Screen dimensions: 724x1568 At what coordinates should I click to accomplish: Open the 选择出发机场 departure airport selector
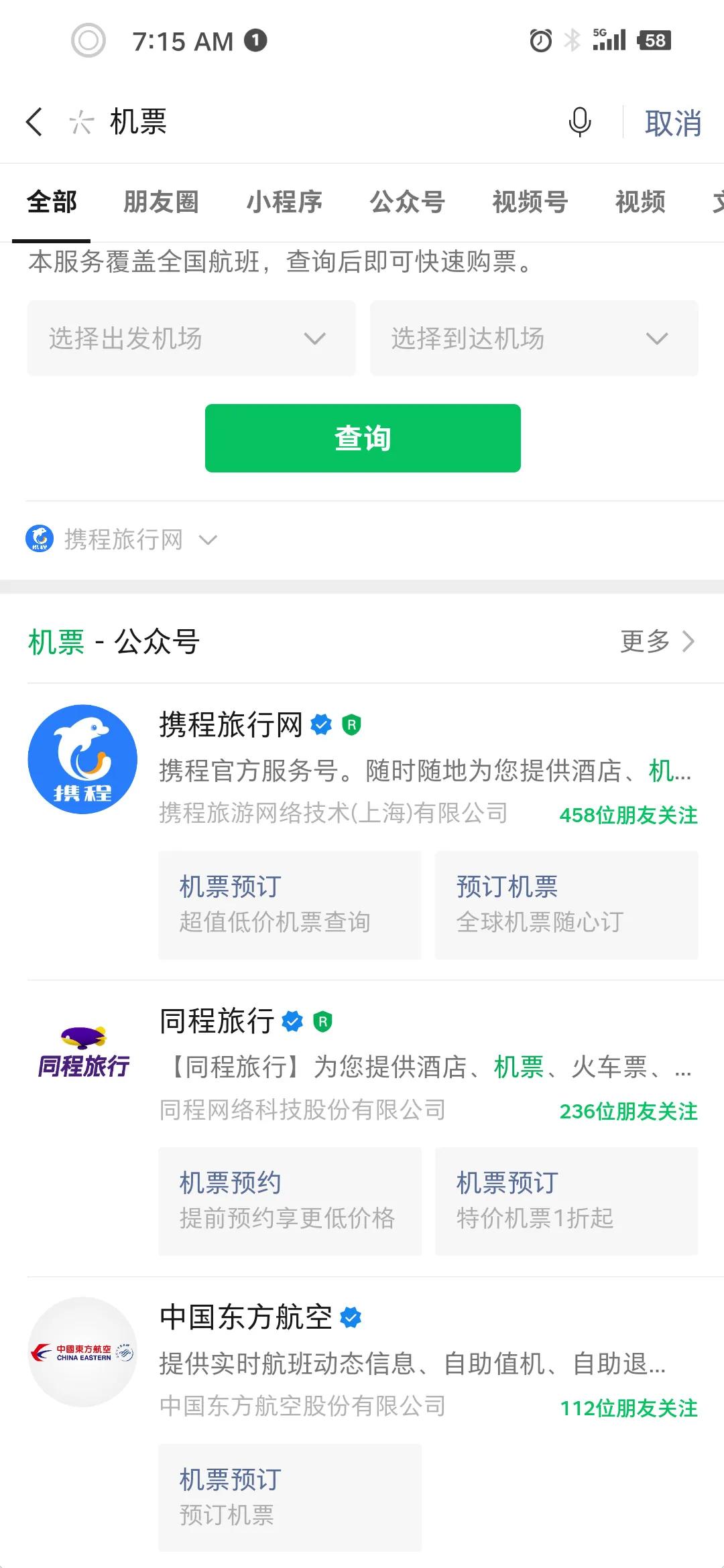coord(190,338)
